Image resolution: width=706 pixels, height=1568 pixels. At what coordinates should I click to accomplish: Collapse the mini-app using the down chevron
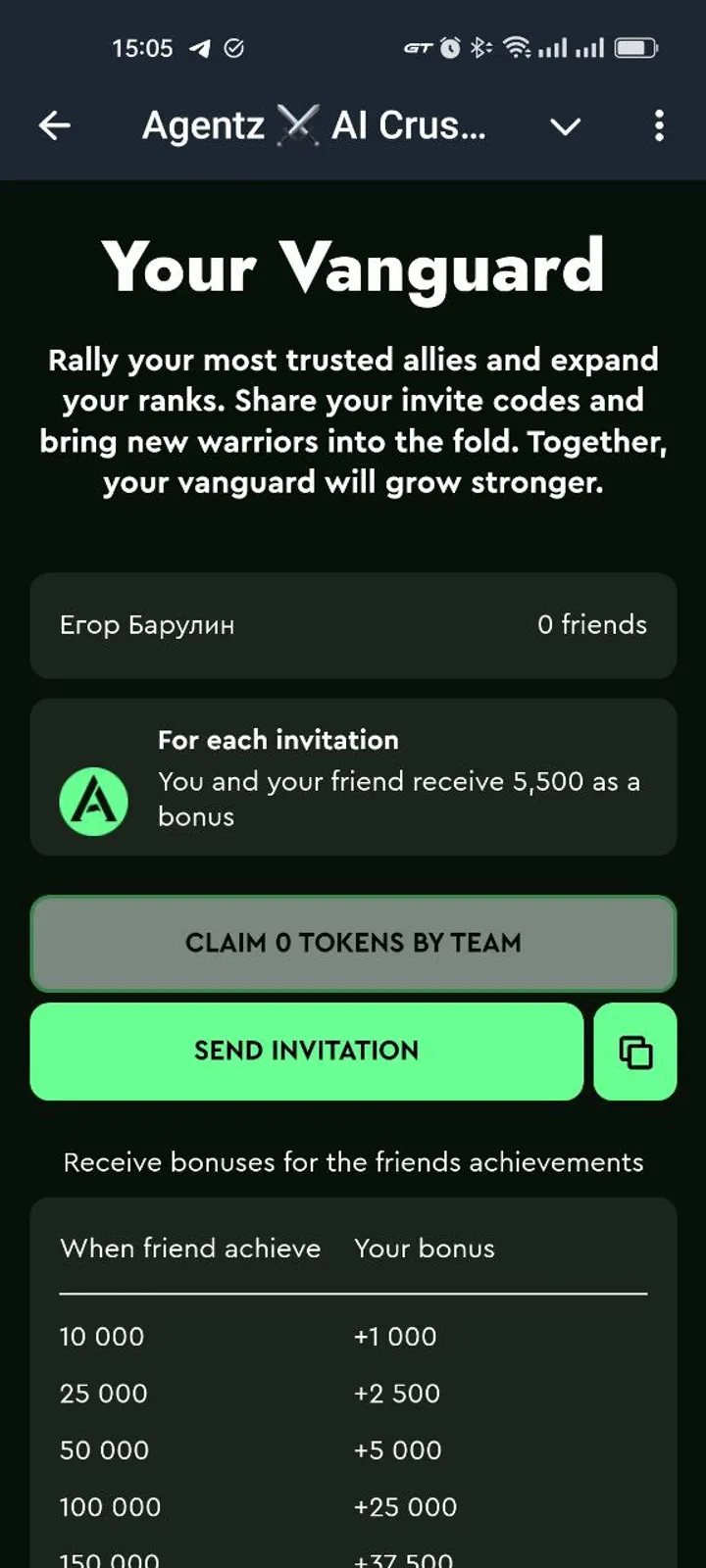pos(565,127)
